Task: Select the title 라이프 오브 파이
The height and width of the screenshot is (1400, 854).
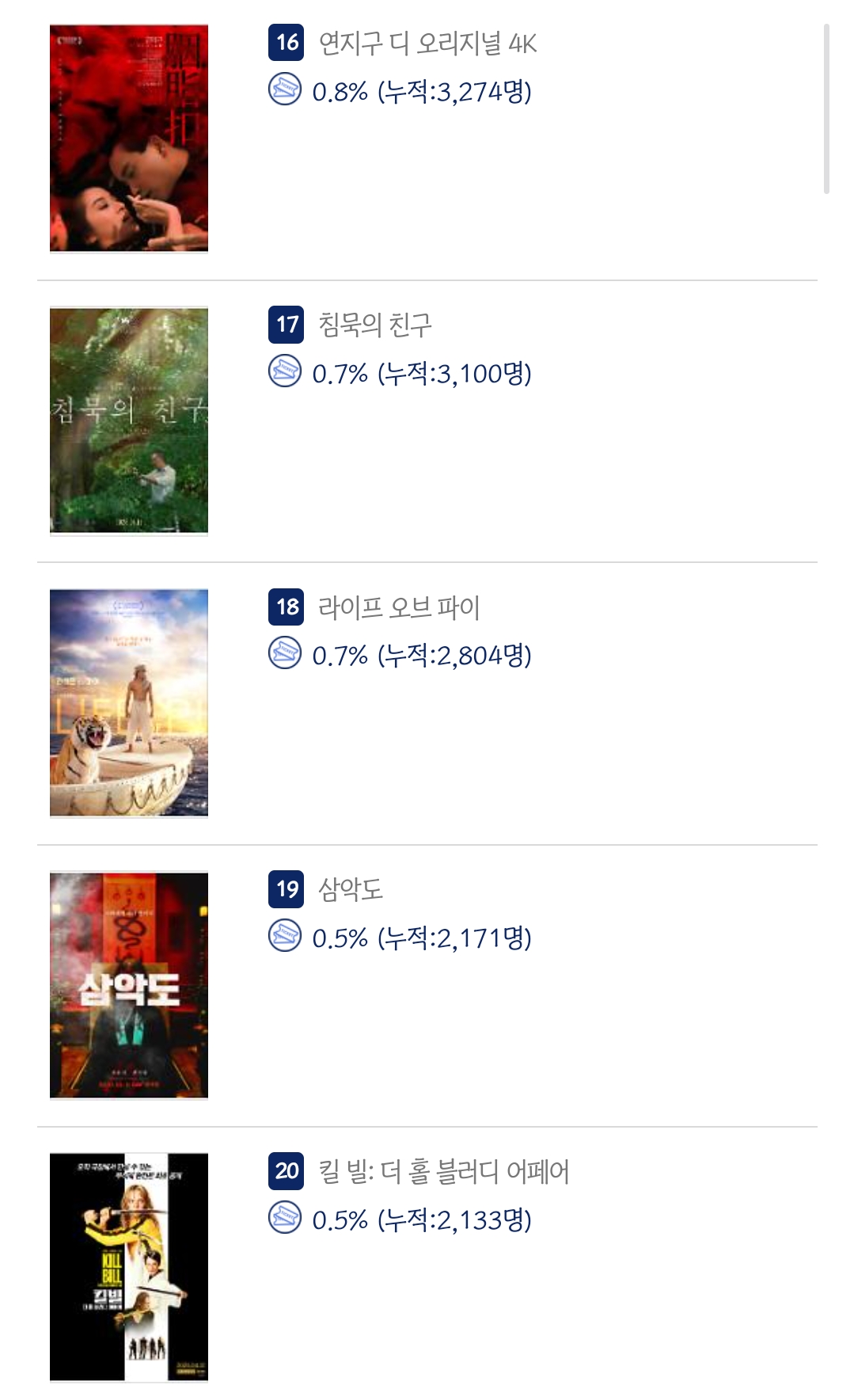Action: tap(398, 607)
